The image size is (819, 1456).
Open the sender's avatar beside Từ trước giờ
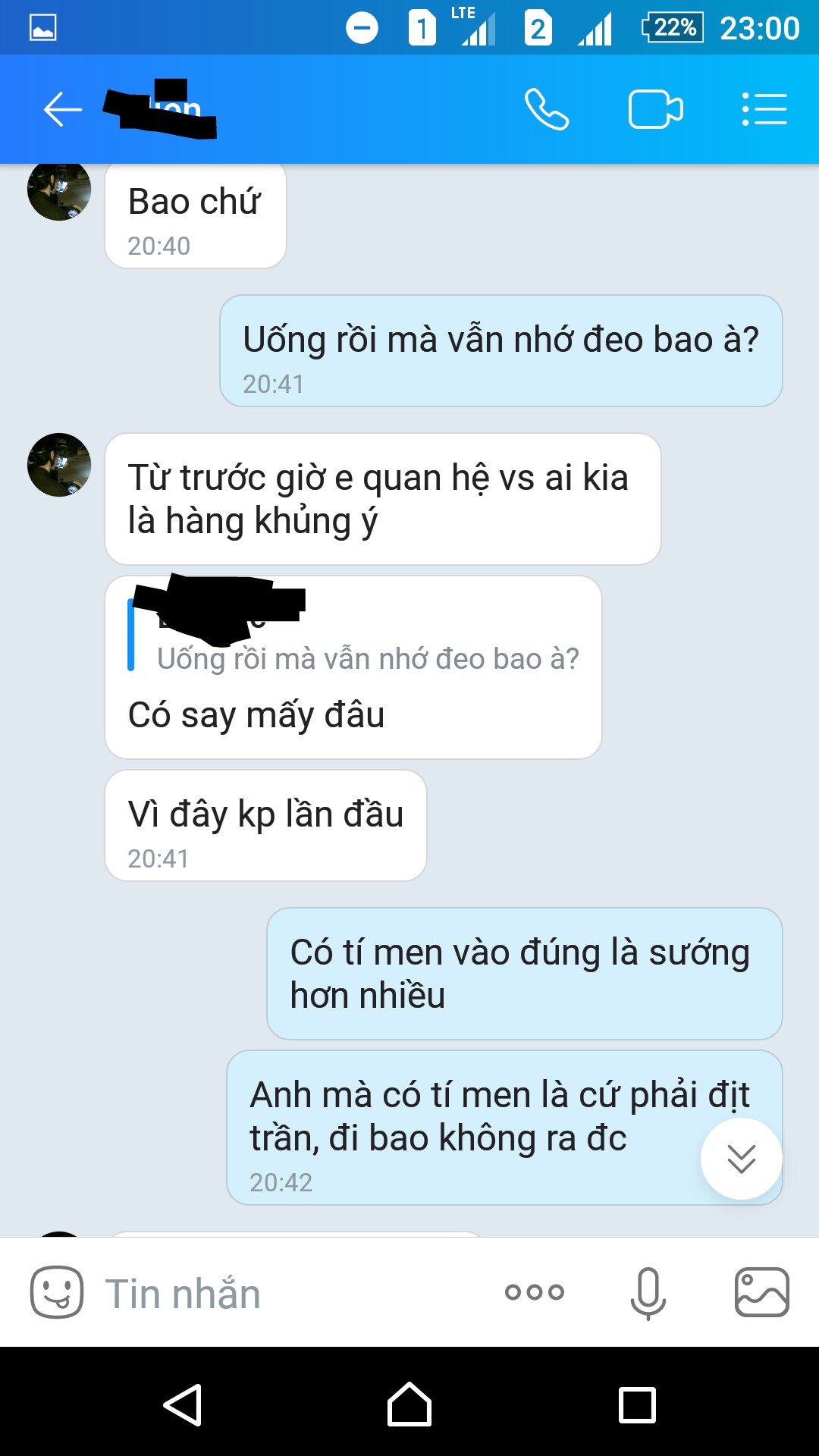[x=59, y=465]
